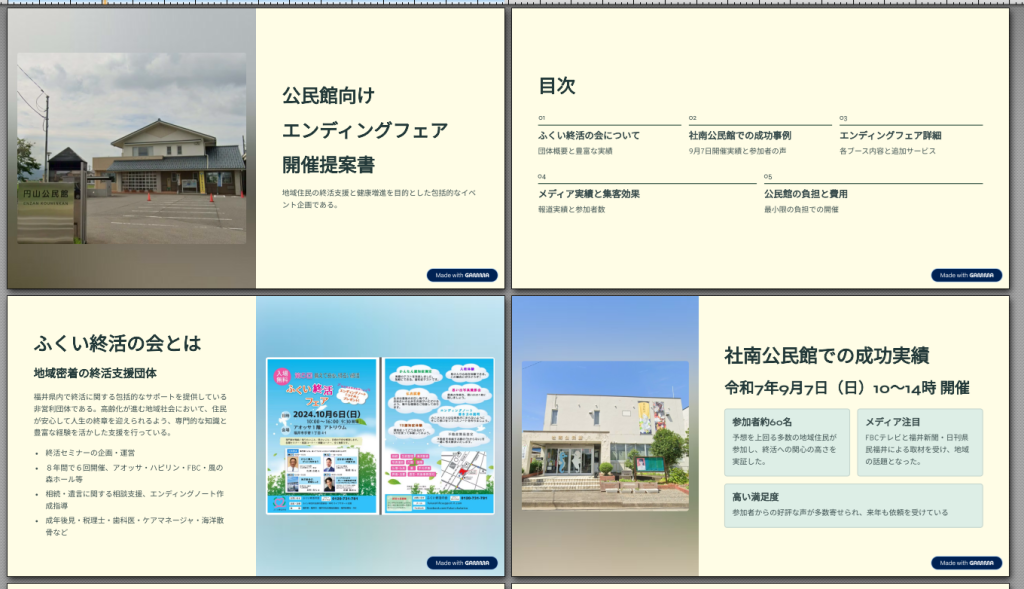Tap Made with Gamma badge on 社南公民館 slide

(966, 563)
